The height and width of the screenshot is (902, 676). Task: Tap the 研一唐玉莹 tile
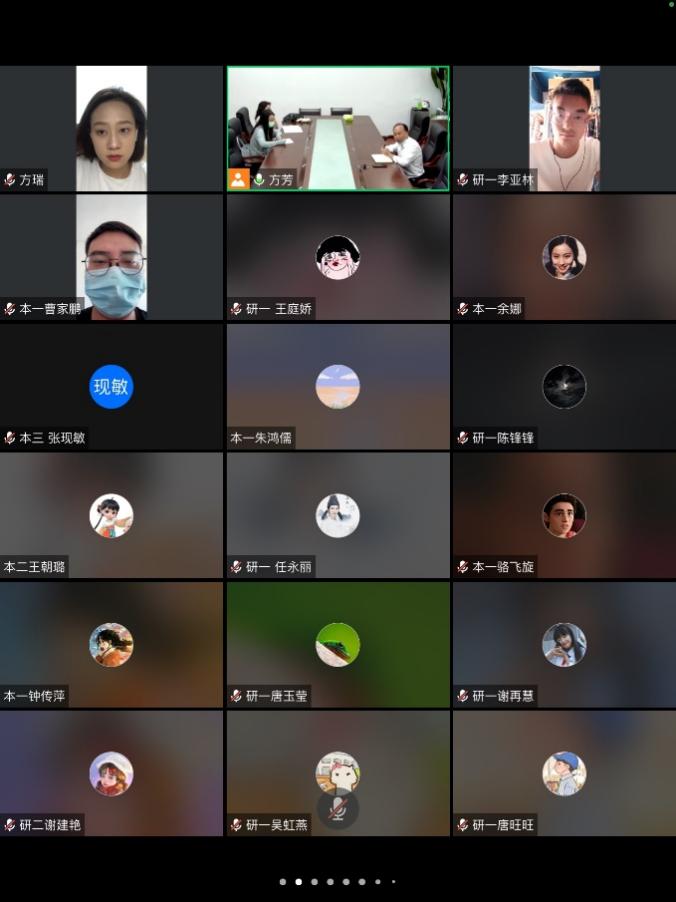338,644
